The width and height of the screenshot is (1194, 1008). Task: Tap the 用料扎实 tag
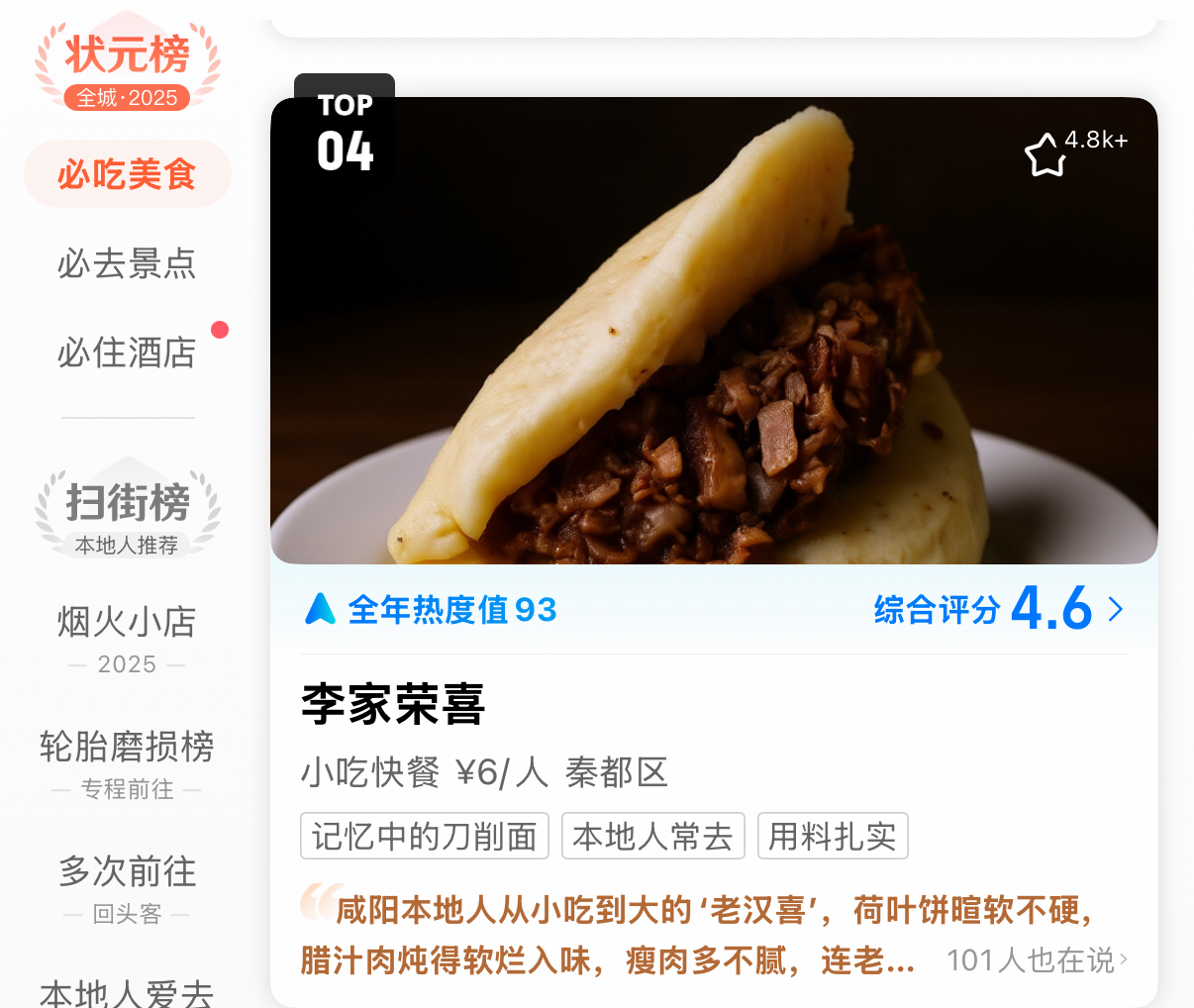coord(832,837)
